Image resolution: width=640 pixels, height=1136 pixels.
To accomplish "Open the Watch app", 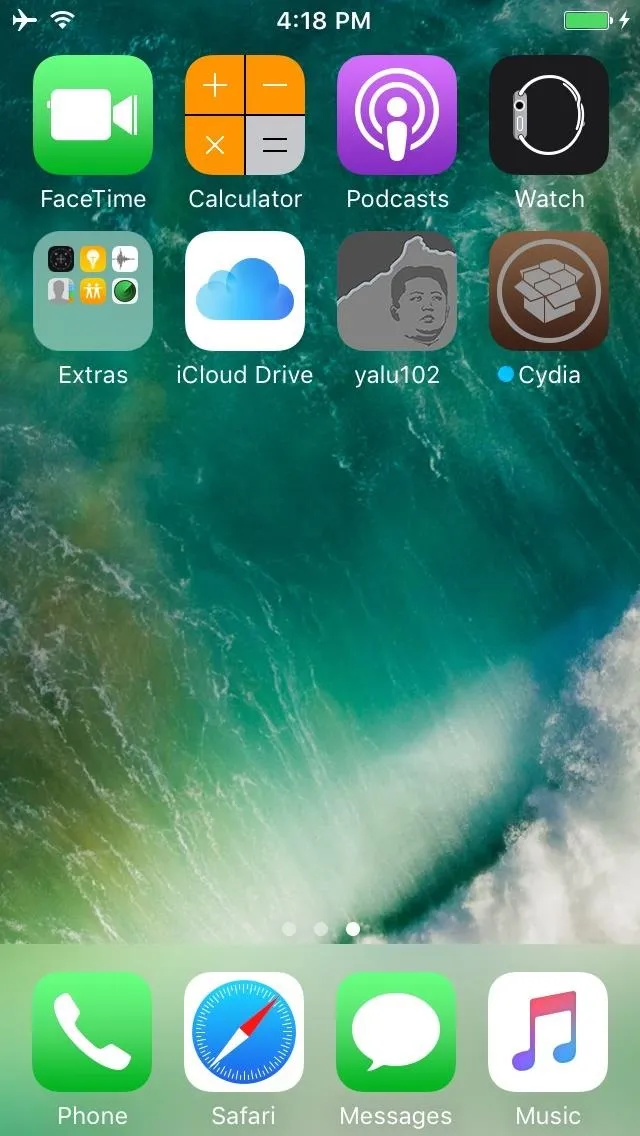I will coord(549,115).
